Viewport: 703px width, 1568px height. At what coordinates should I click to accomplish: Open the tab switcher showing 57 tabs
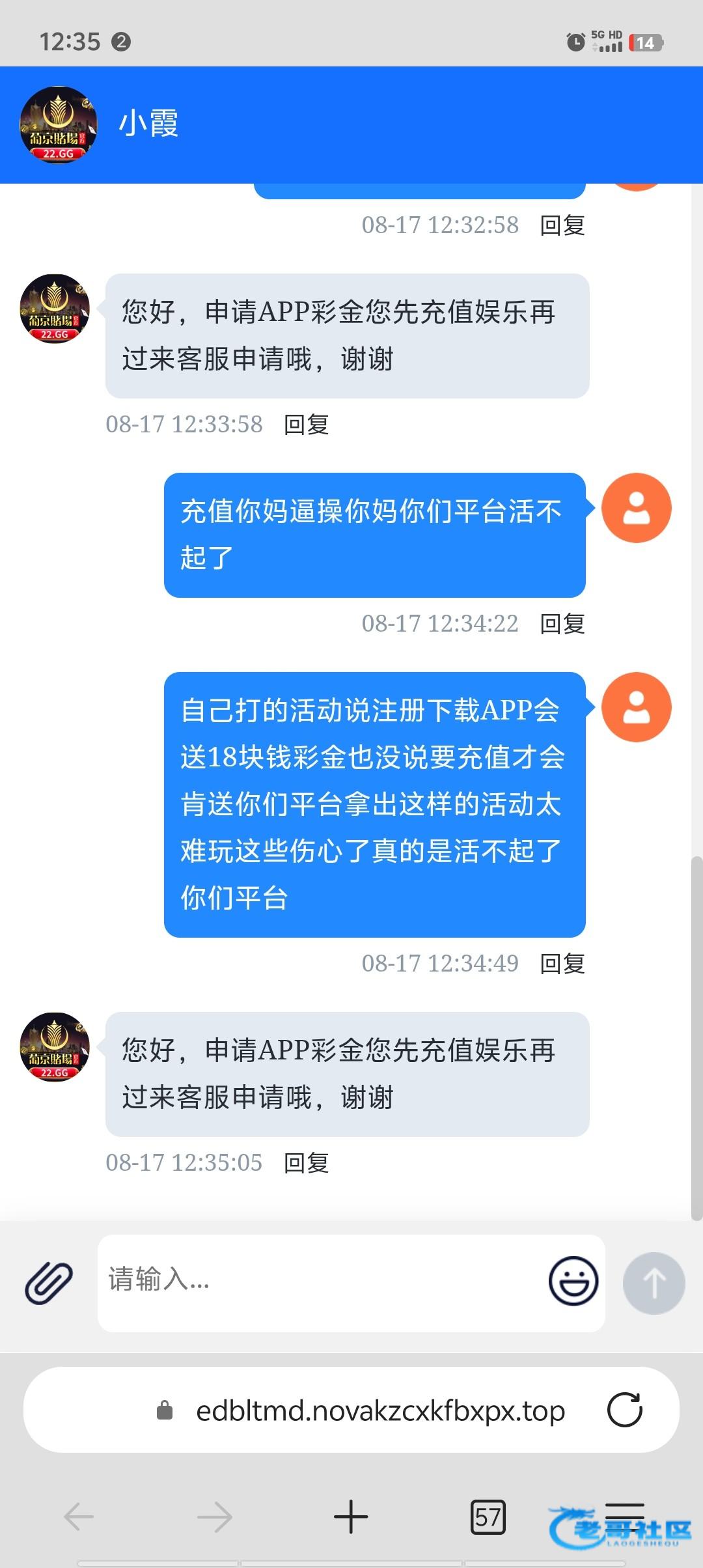pyautogui.click(x=488, y=1517)
